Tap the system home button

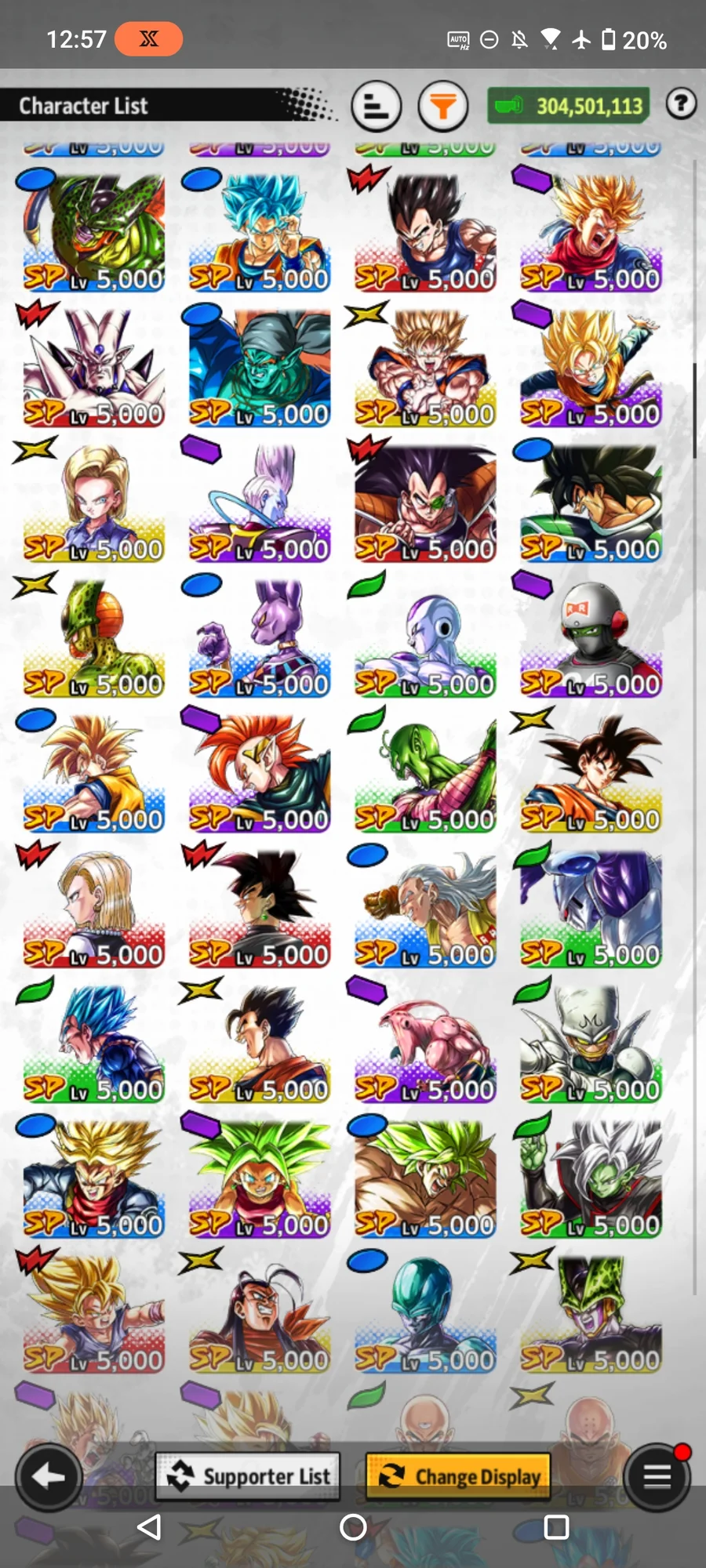(353, 1526)
